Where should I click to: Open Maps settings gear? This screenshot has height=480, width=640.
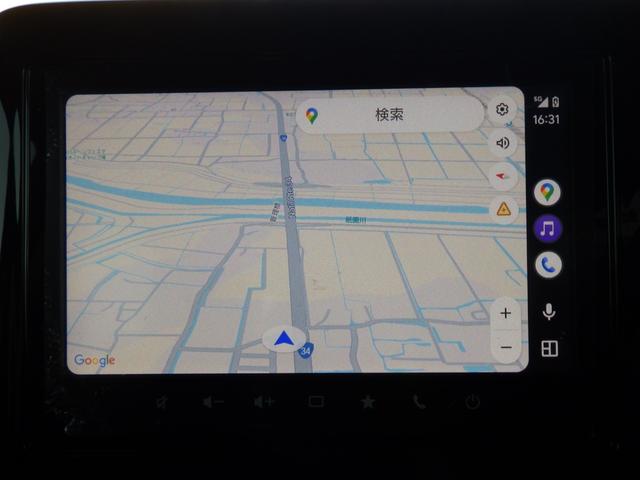(502, 110)
